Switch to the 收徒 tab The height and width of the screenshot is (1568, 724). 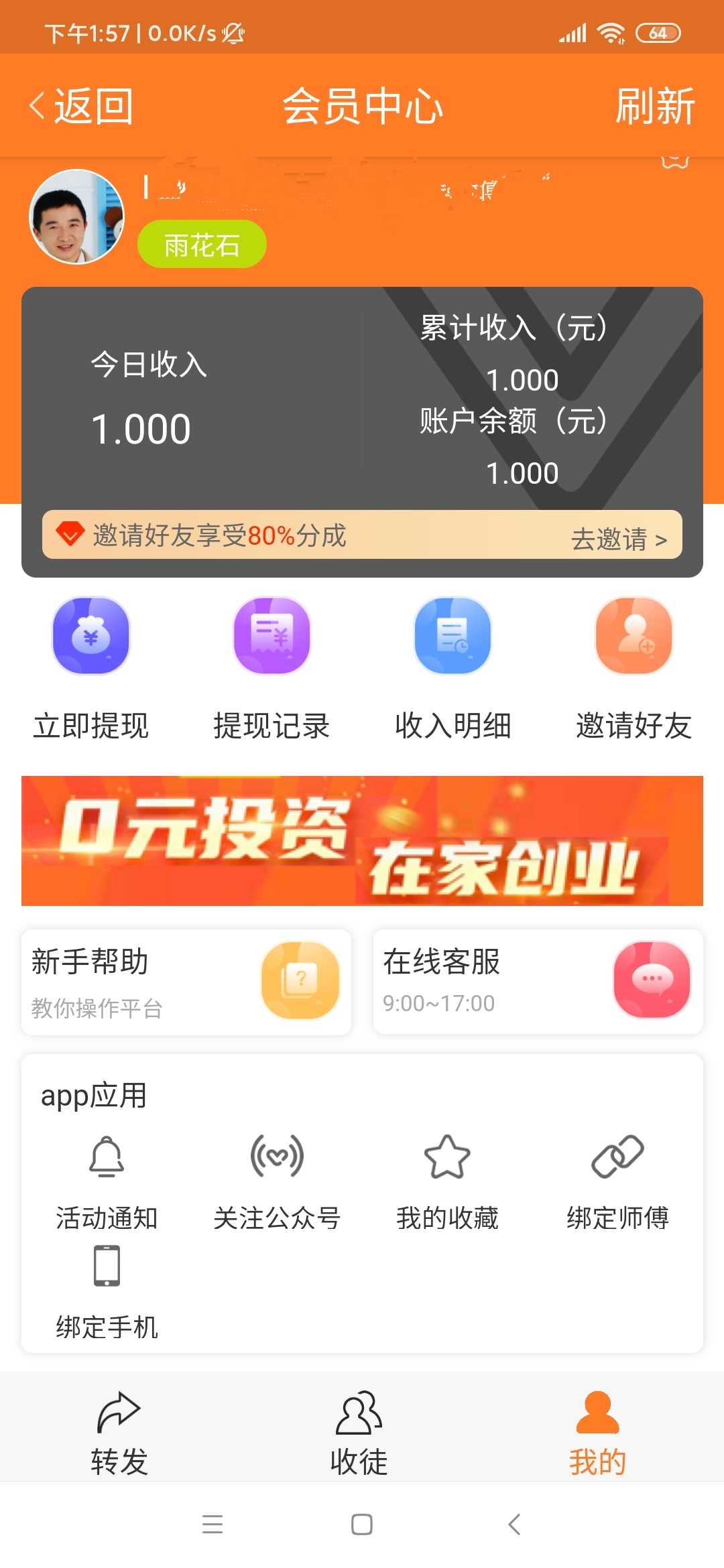(359, 1433)
